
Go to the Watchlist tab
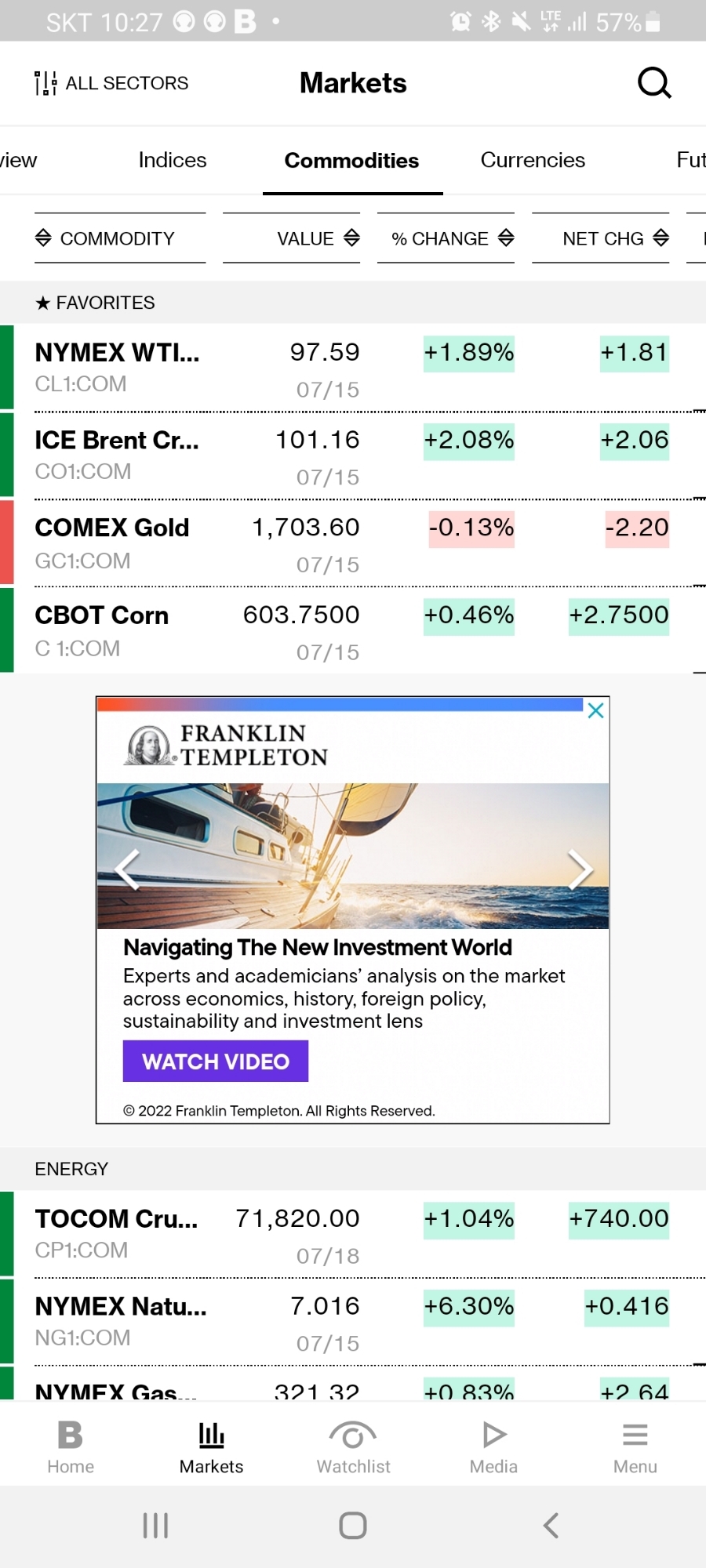click(353, 1447)
